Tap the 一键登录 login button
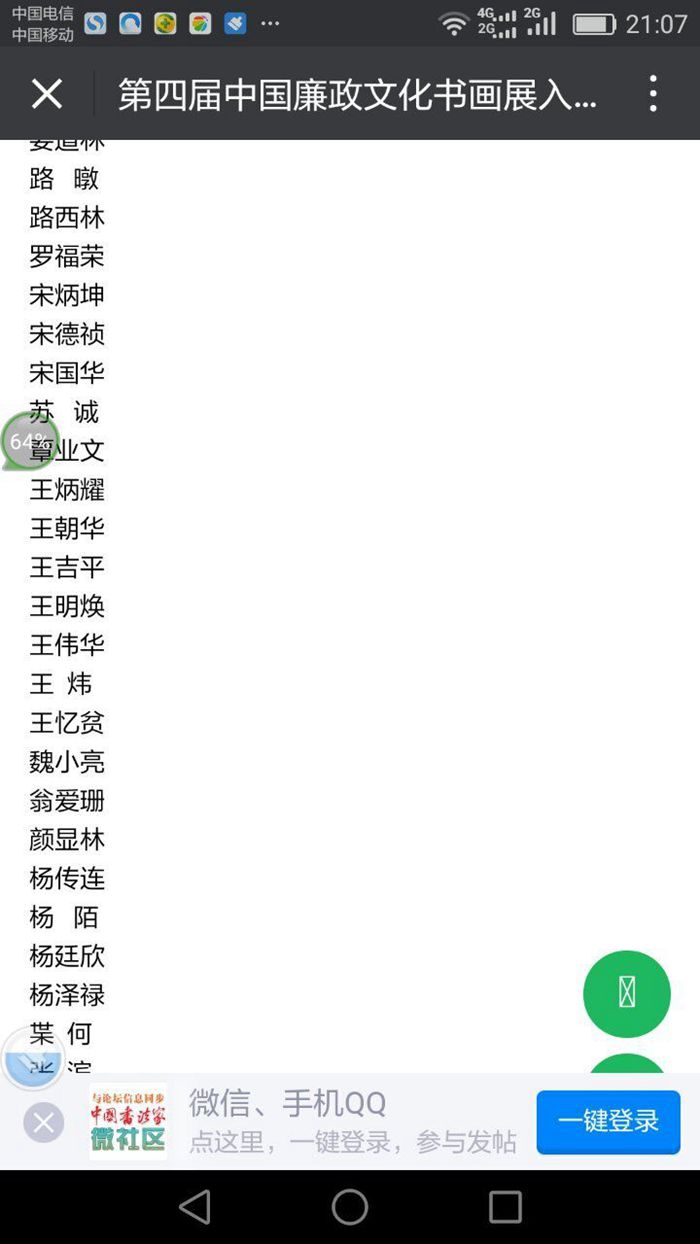 click(x=608, y=1122)
